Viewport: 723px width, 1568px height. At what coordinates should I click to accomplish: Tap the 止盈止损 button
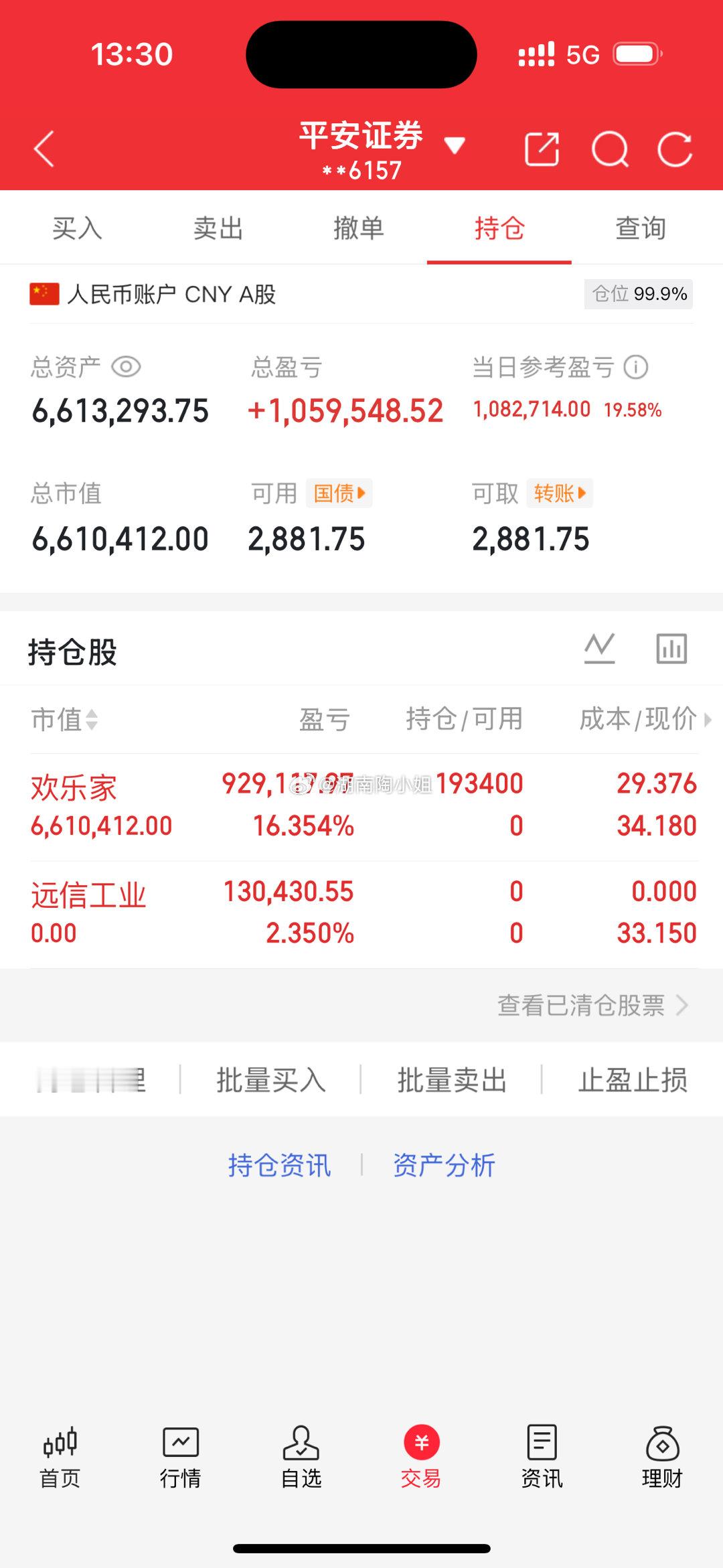633,1079
